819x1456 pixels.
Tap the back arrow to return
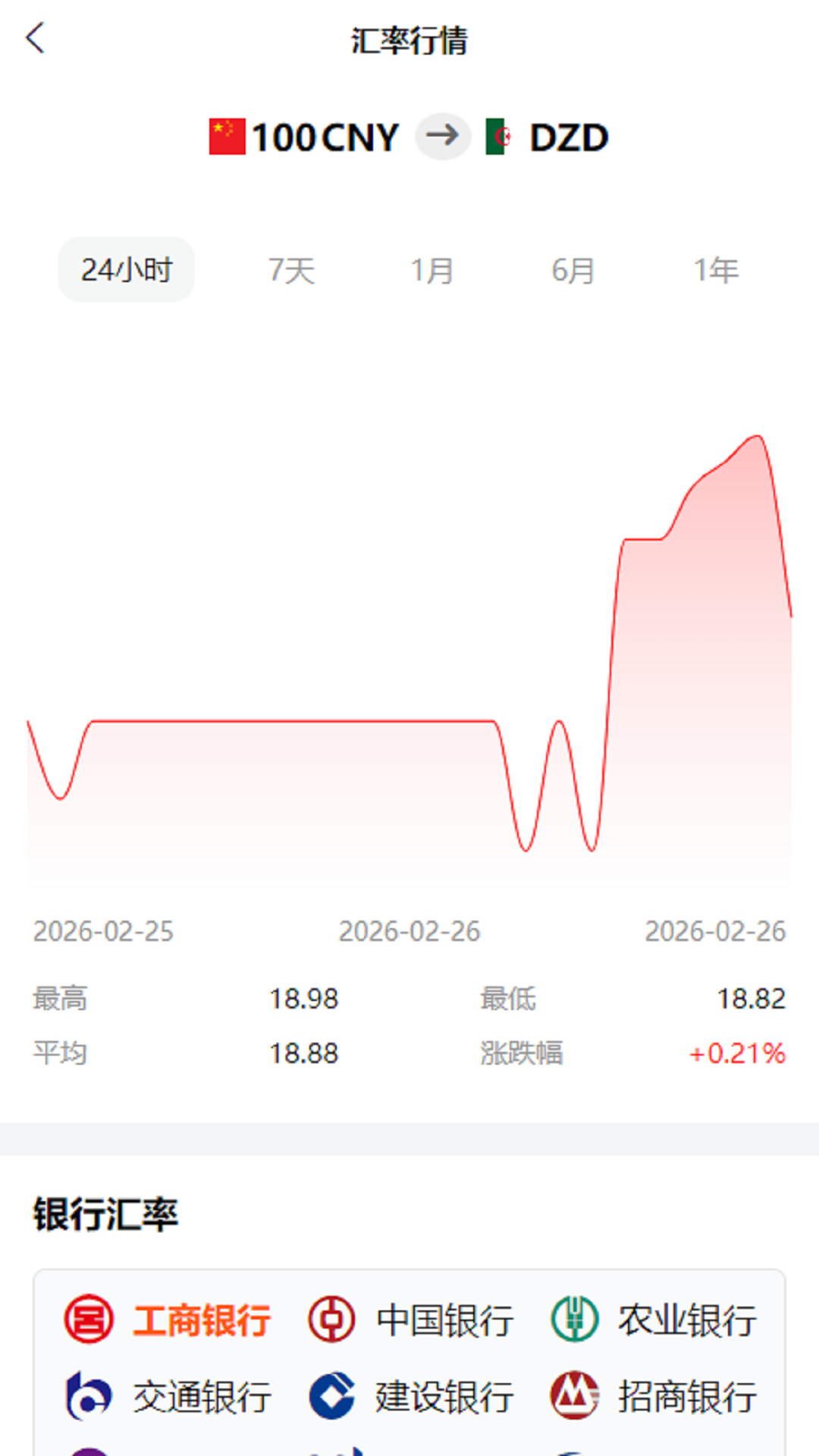tap(34, 38)
